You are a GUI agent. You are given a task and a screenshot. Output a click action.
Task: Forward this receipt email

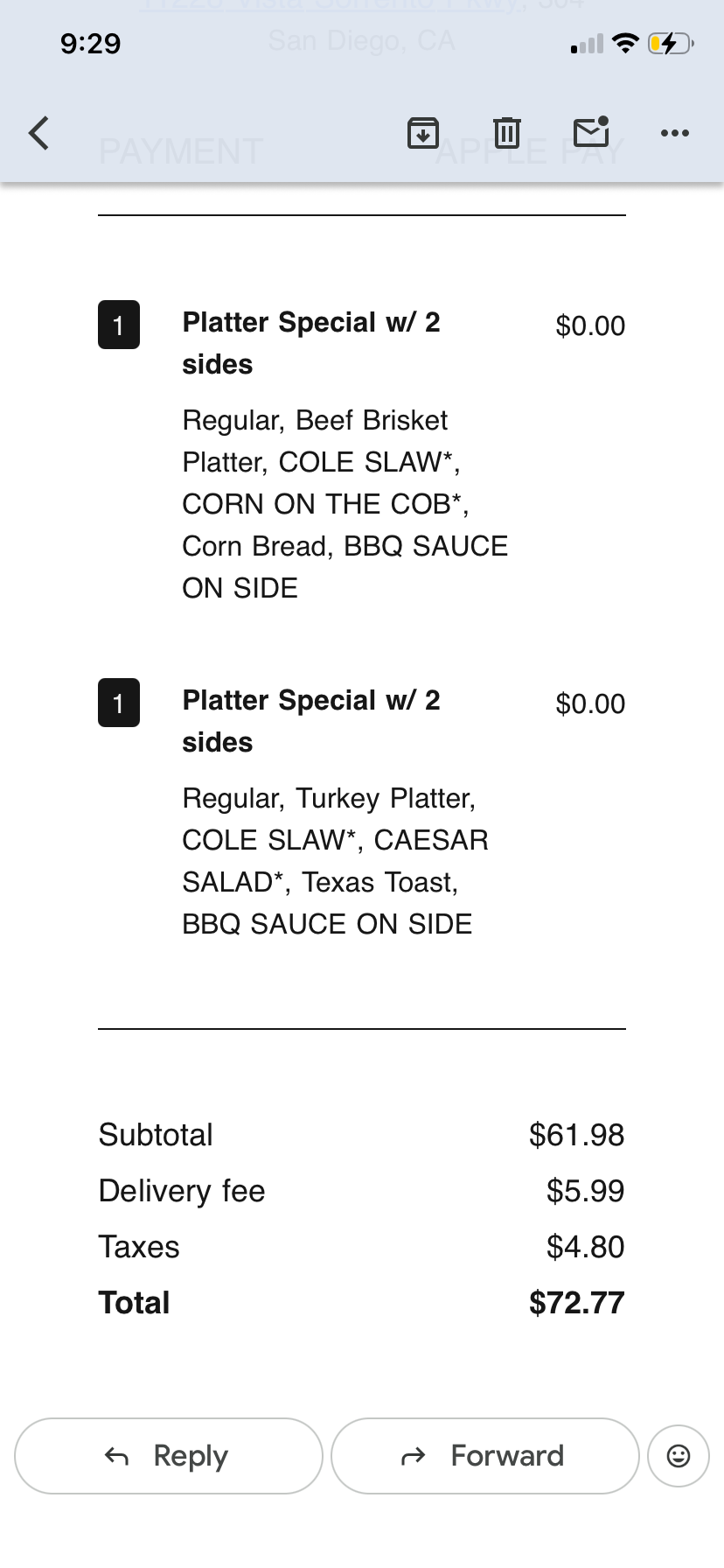485,1456
